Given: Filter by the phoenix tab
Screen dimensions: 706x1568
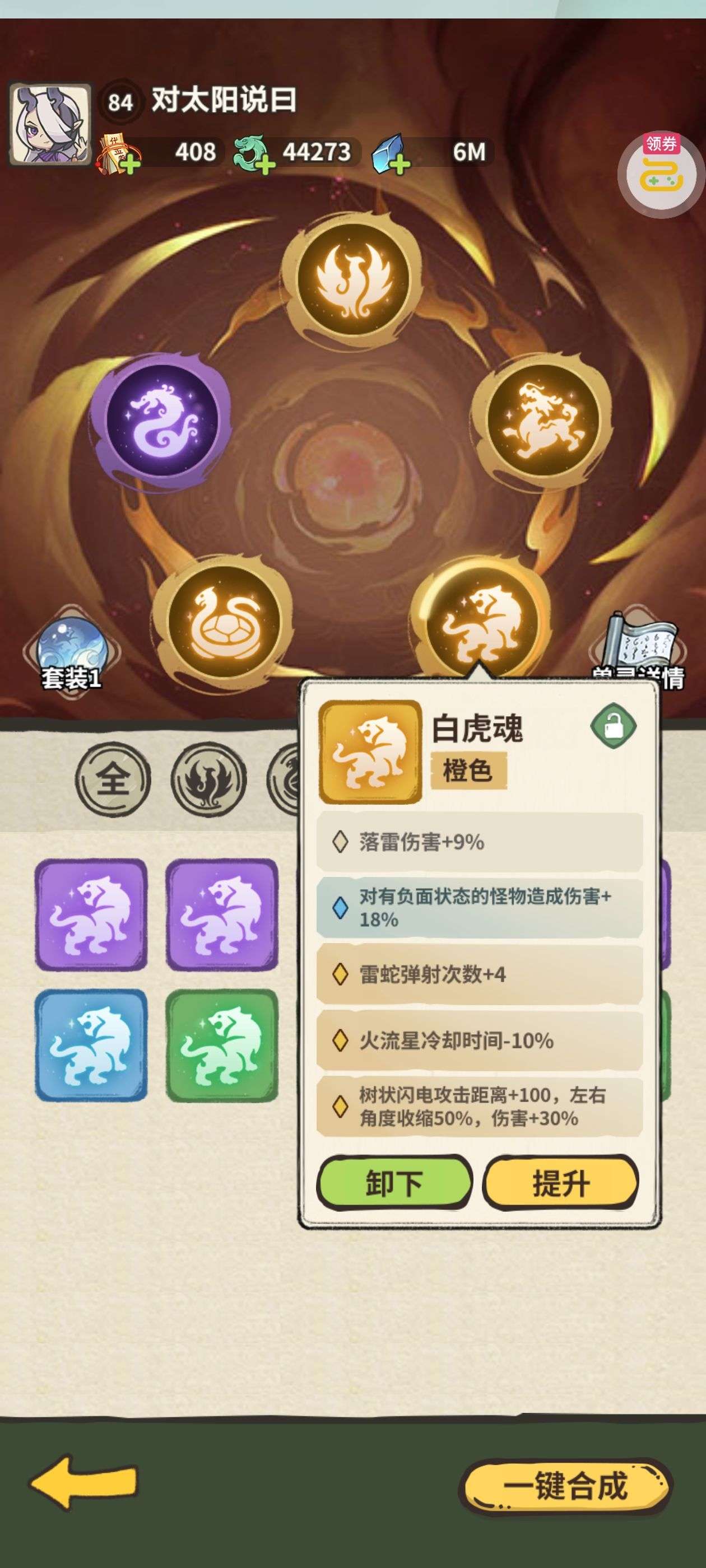Looking at the screenshot, I should click(x=208, y=779).
